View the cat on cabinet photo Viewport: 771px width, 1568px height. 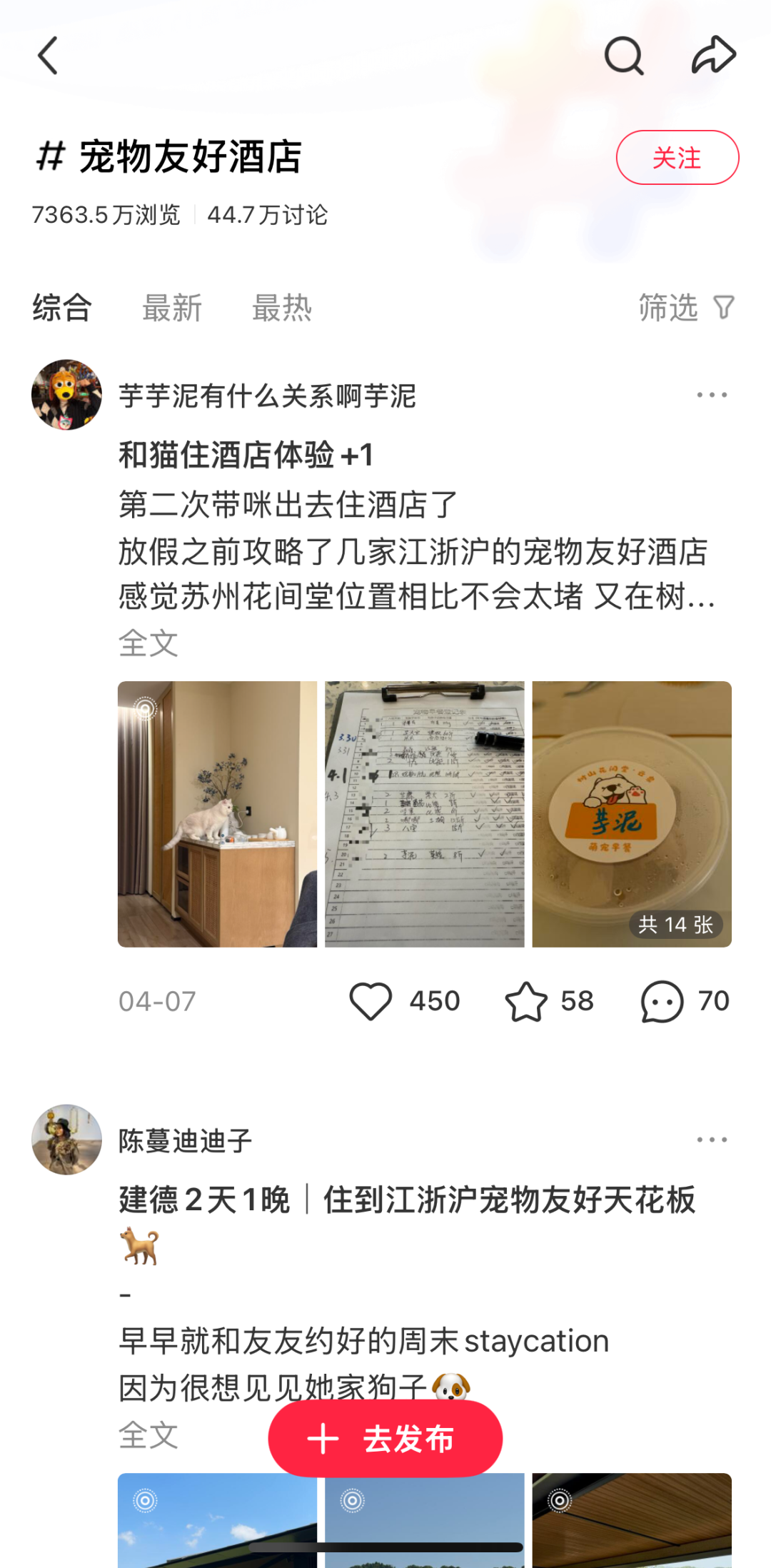217,814
